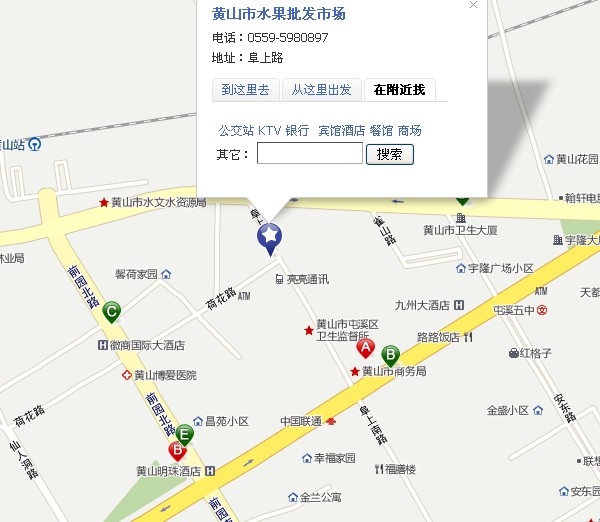The image size is (600, 522).
Task: Show nearby 宾馆酒店
Action: (x=341, y=130)
